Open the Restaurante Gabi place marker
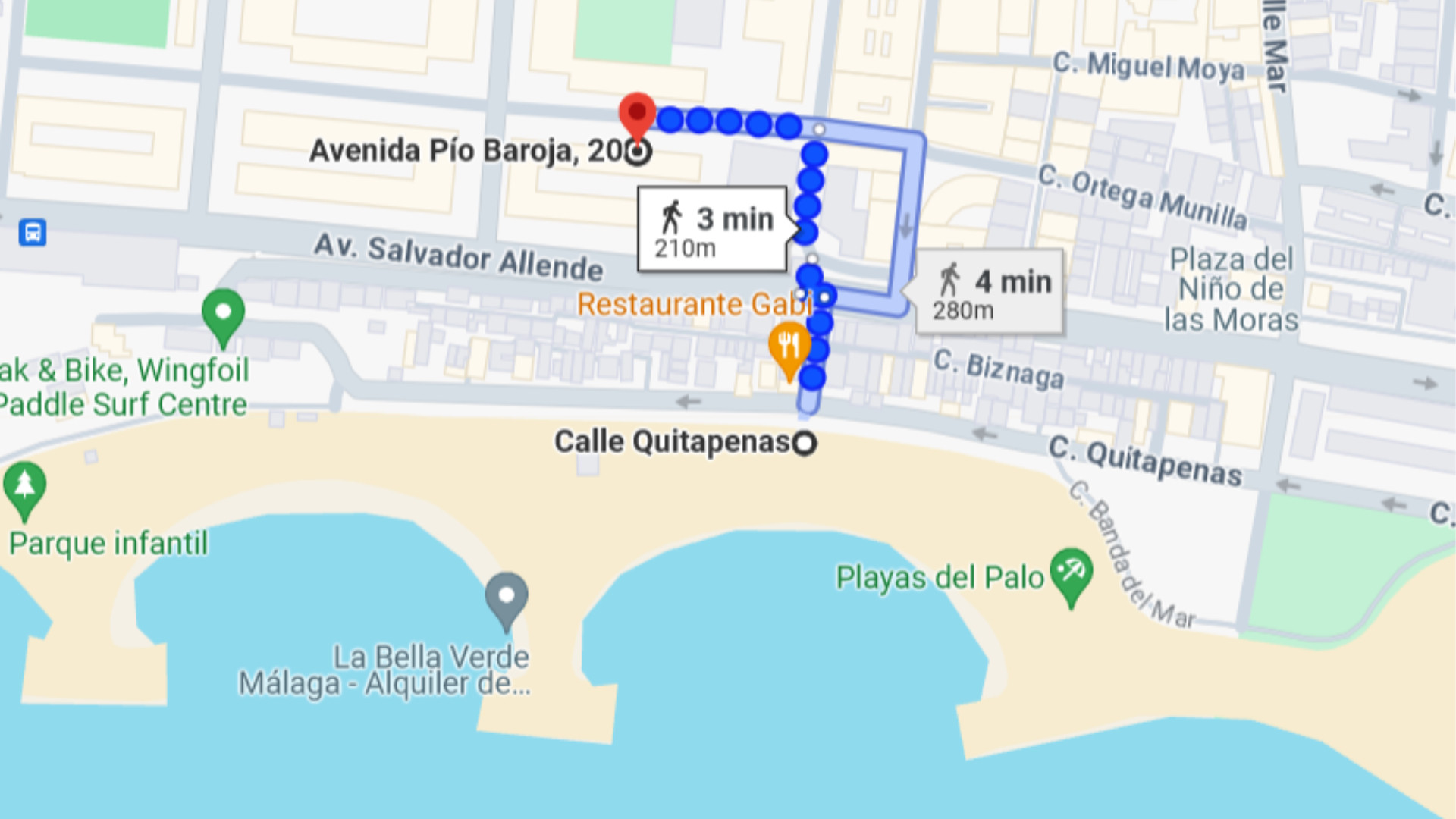 click(789, 347)
